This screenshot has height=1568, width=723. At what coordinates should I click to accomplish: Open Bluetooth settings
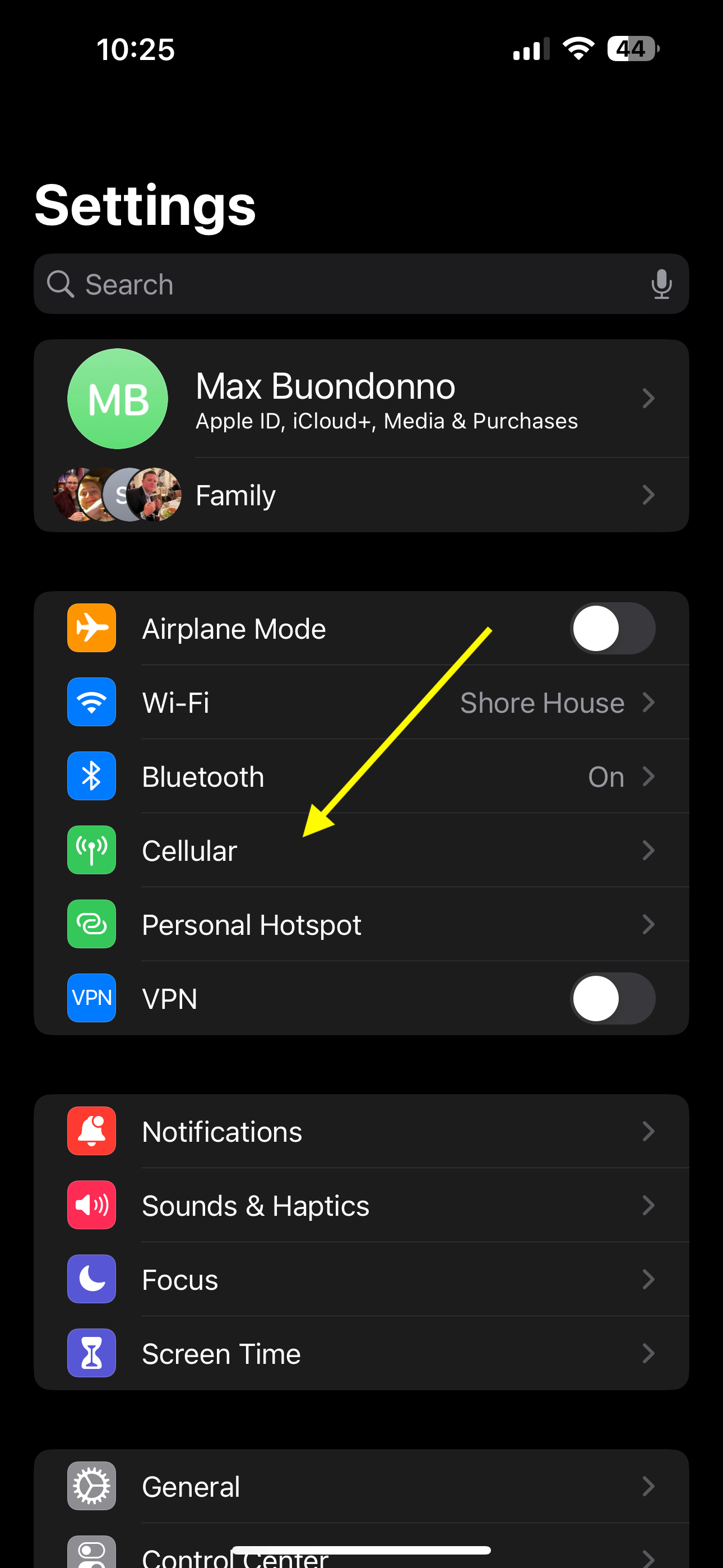361,777
